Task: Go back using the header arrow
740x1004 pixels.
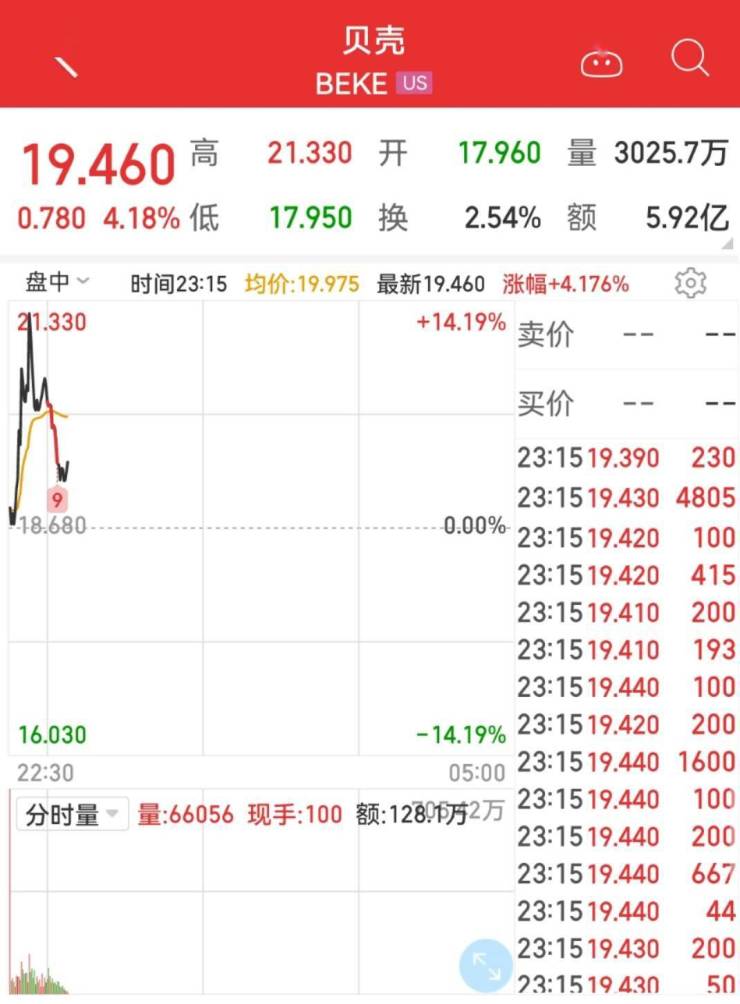Action: coord(66,66)
